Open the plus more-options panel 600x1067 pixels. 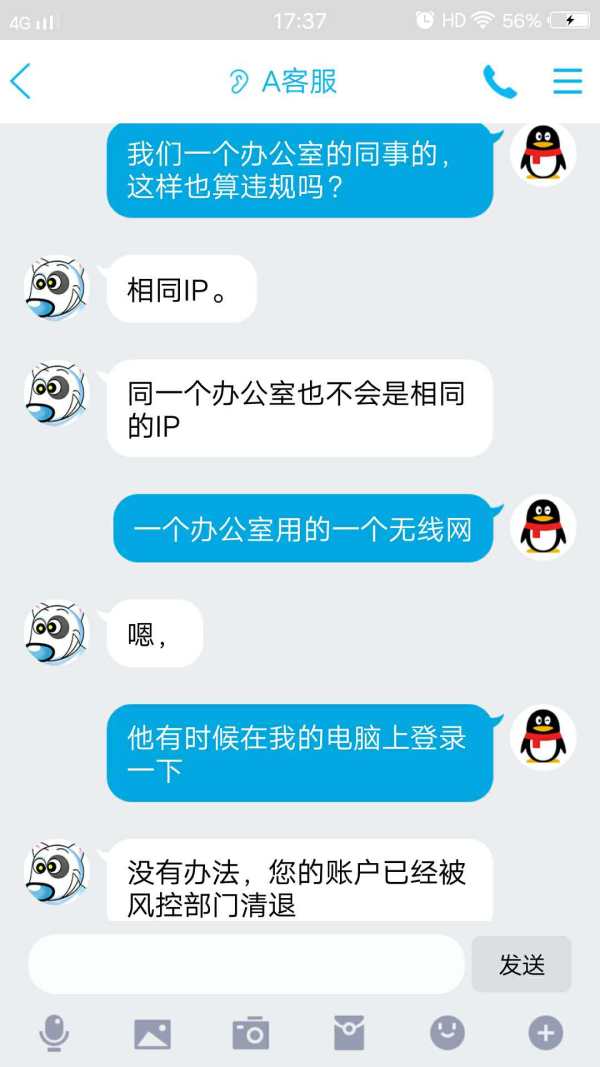[545, 1033]
